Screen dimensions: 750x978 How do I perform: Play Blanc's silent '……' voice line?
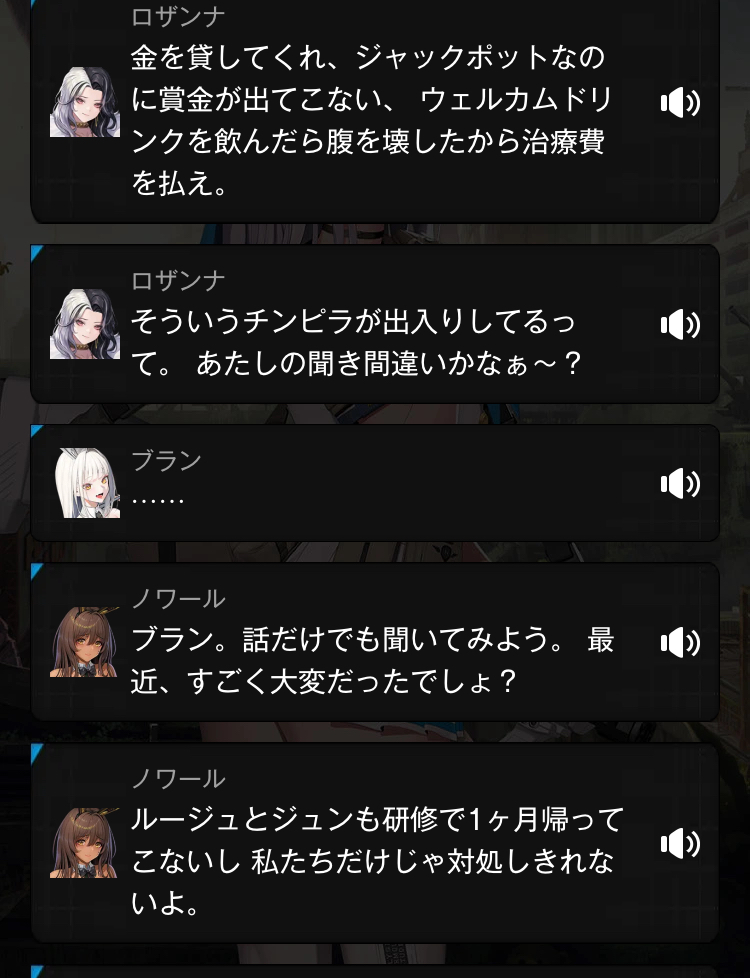(x=680, y=484)
